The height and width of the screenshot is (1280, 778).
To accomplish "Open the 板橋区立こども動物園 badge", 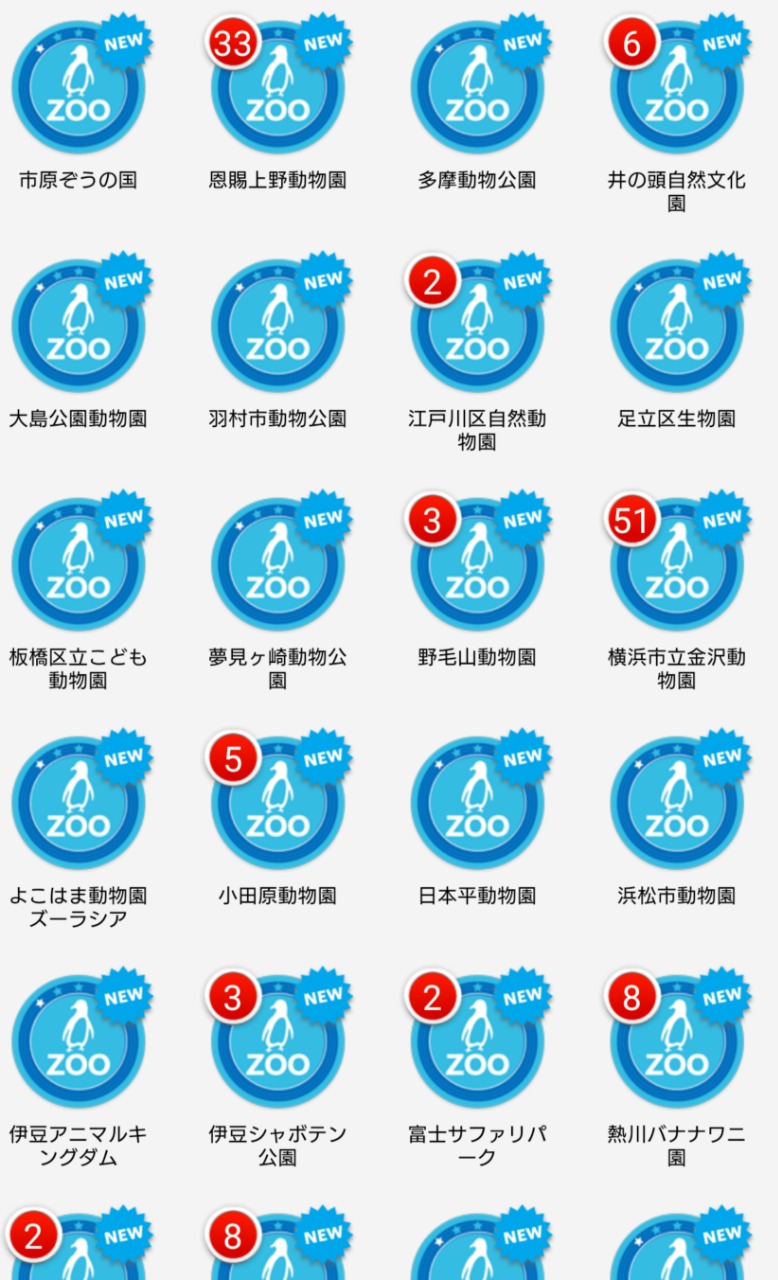I will [78, 565].
